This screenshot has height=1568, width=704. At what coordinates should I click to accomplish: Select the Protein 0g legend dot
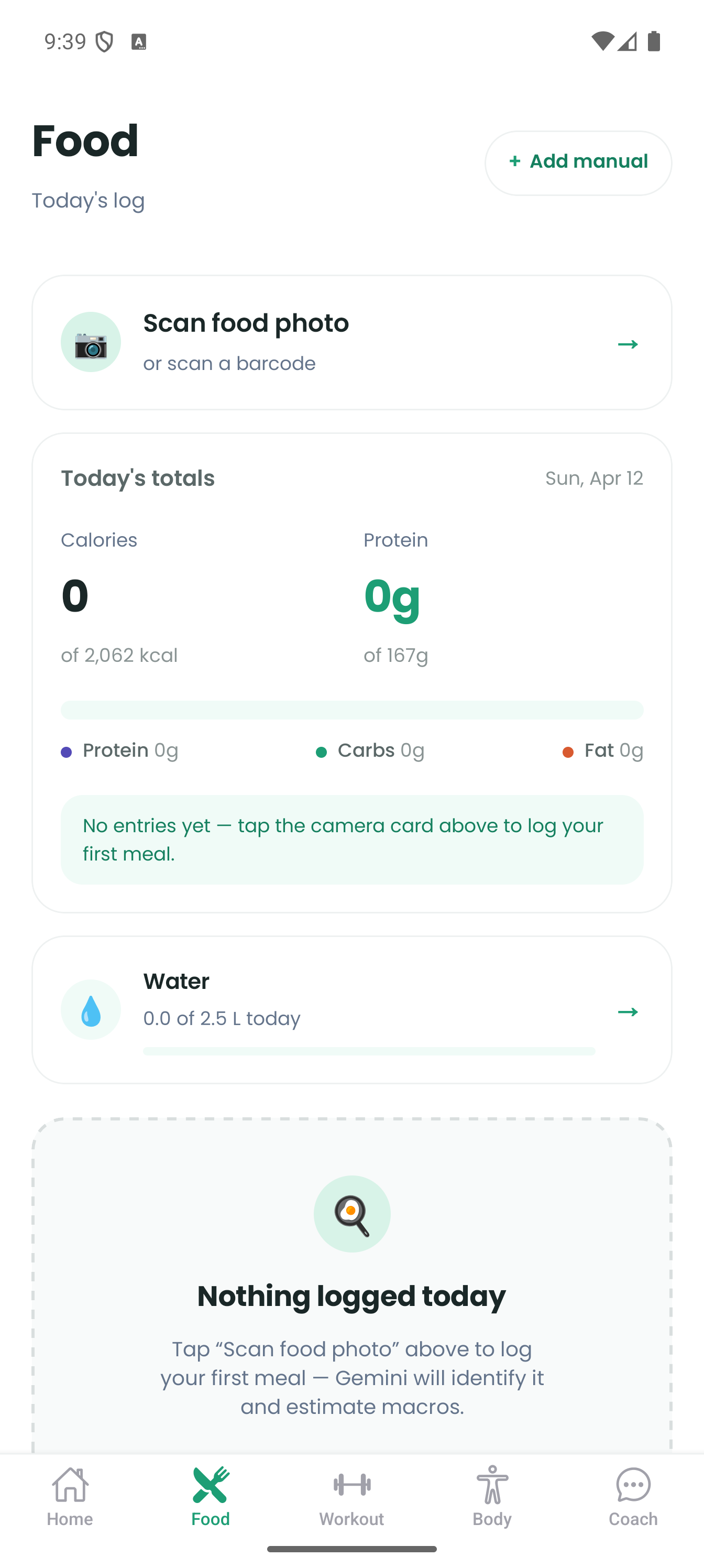click(67, 750)
